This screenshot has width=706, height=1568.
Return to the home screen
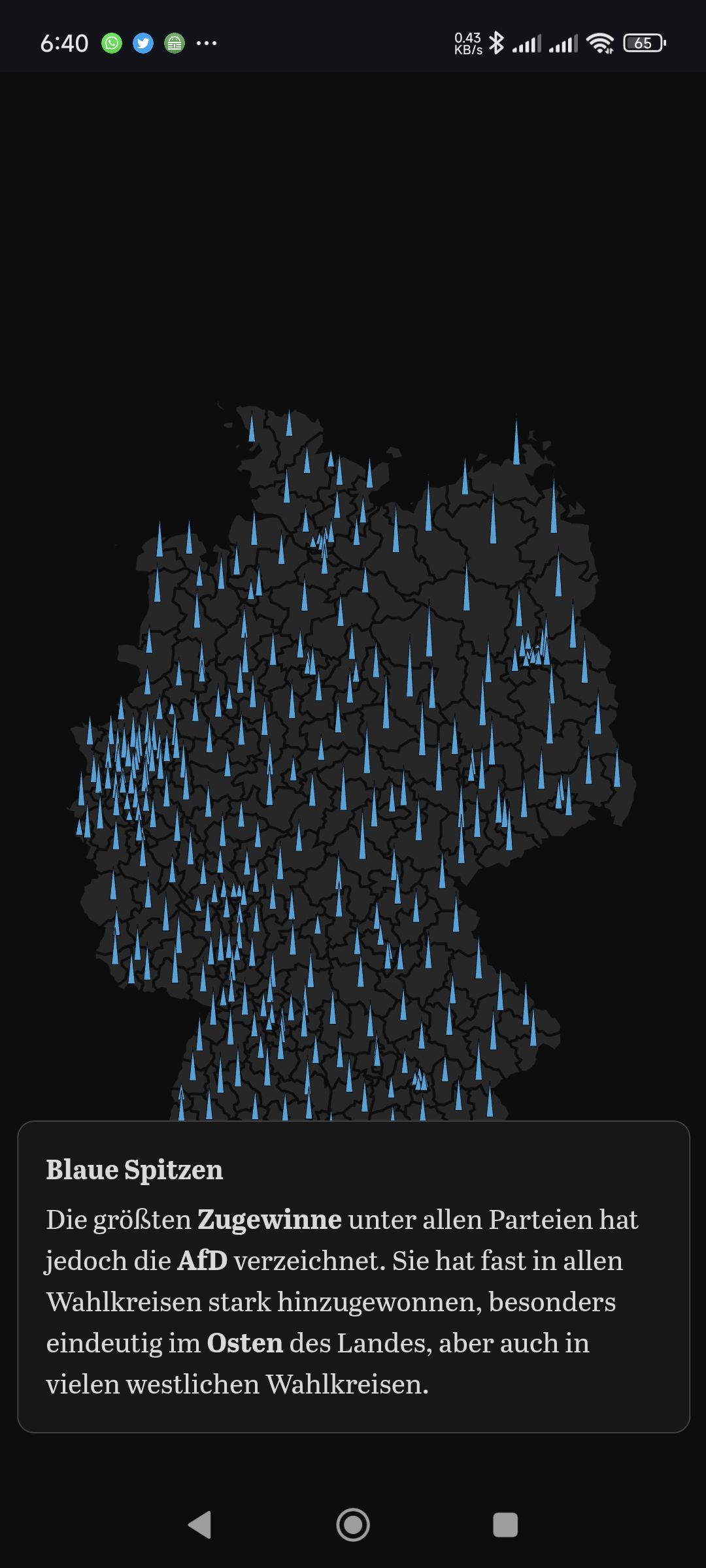353,1525
